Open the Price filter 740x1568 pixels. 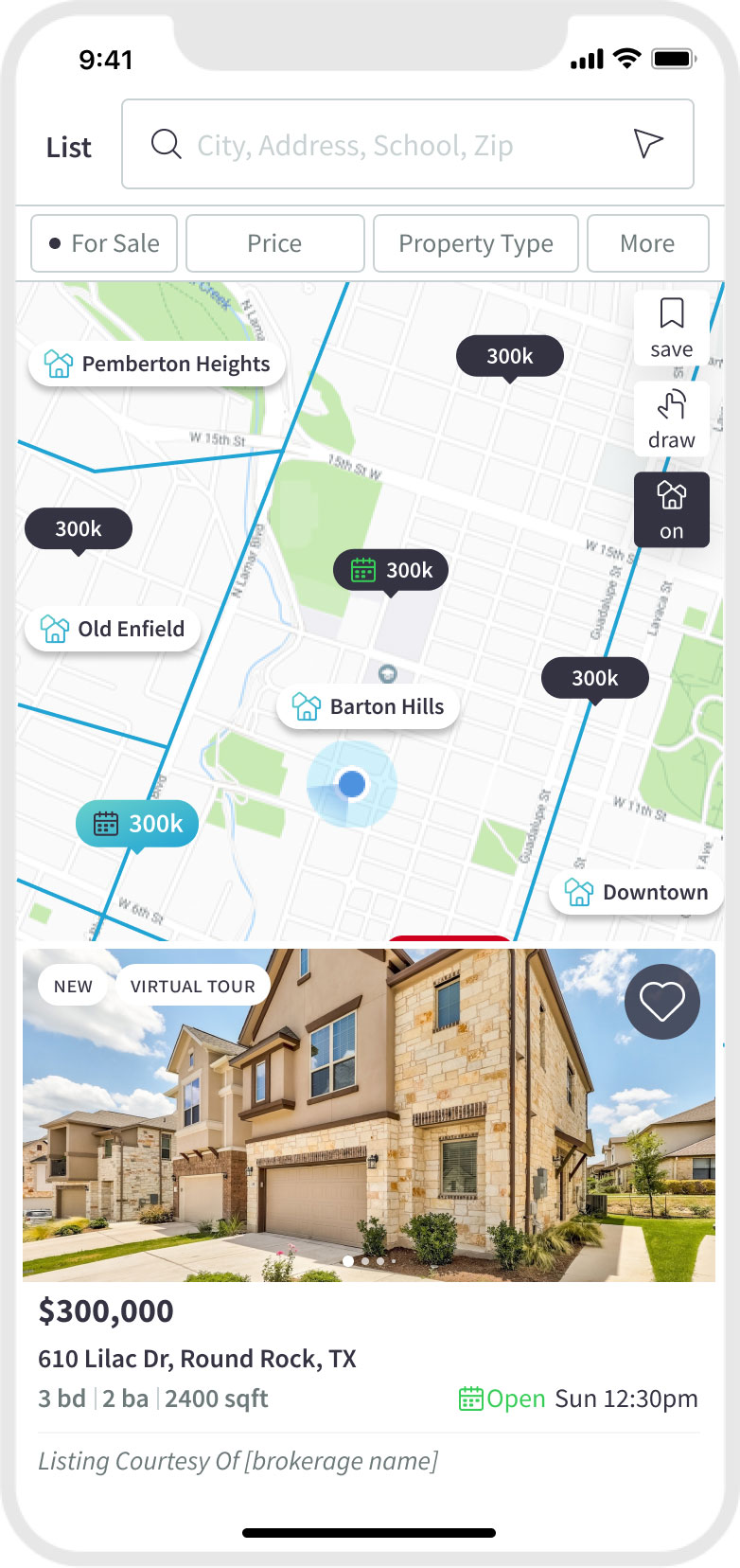pyautogui.click(x=274, y=243)
